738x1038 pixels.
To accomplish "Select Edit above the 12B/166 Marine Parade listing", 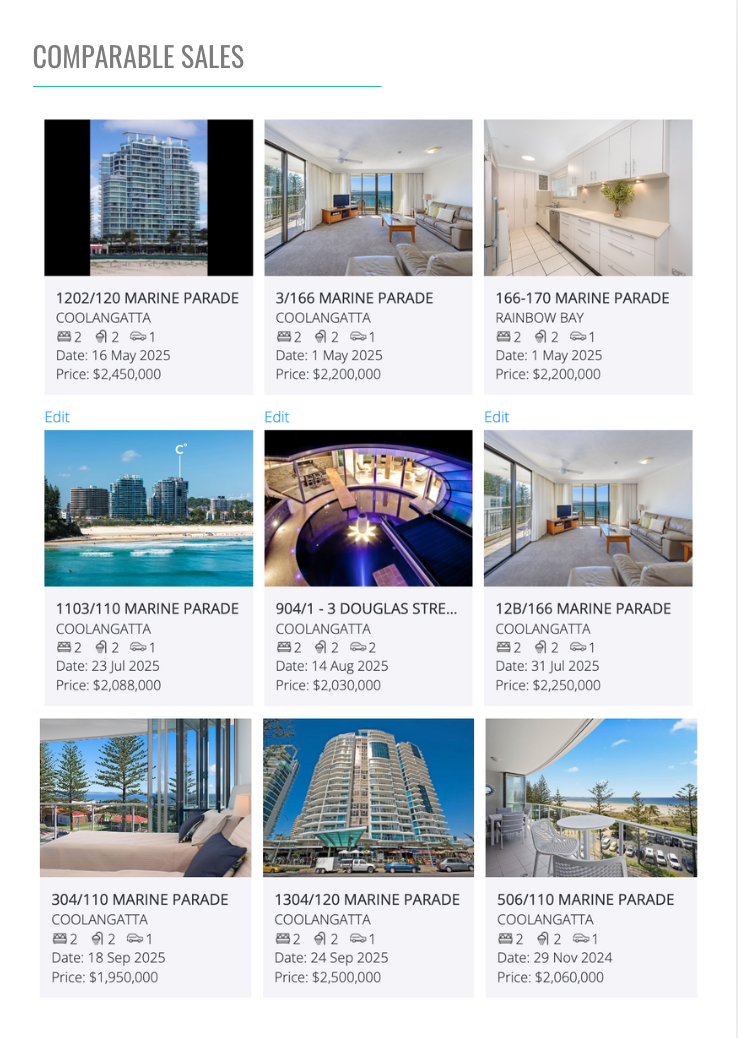I will point(497,417).
